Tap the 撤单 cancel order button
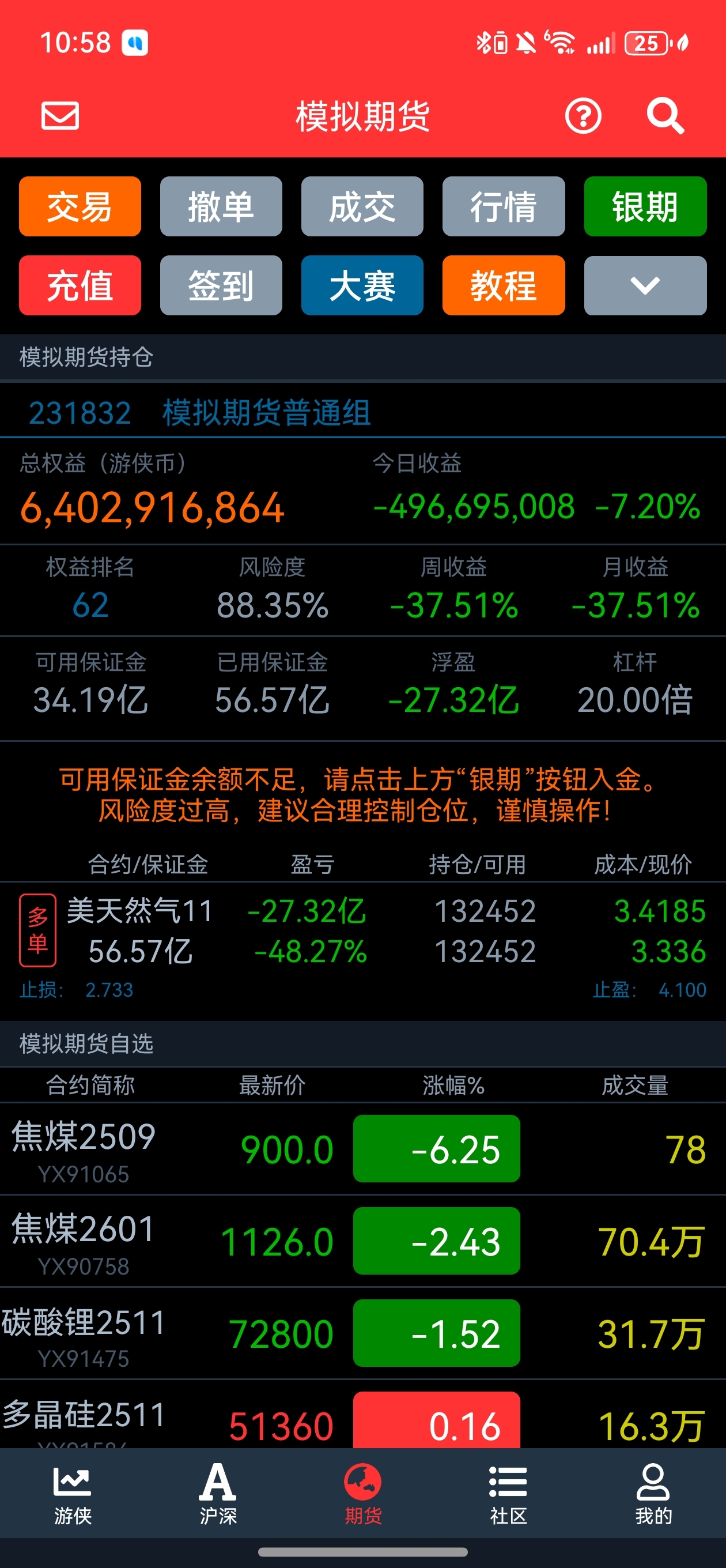Image resolution: width=726 pixels, height=1568 pixels. click(x=221, y=206)
